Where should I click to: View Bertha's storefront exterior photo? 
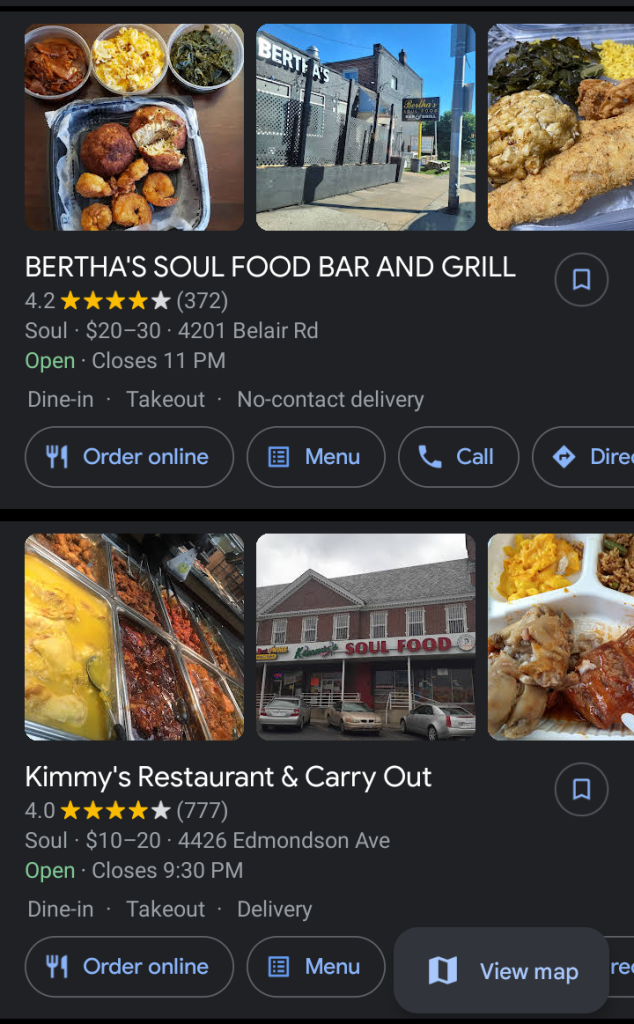pos(366,127)
